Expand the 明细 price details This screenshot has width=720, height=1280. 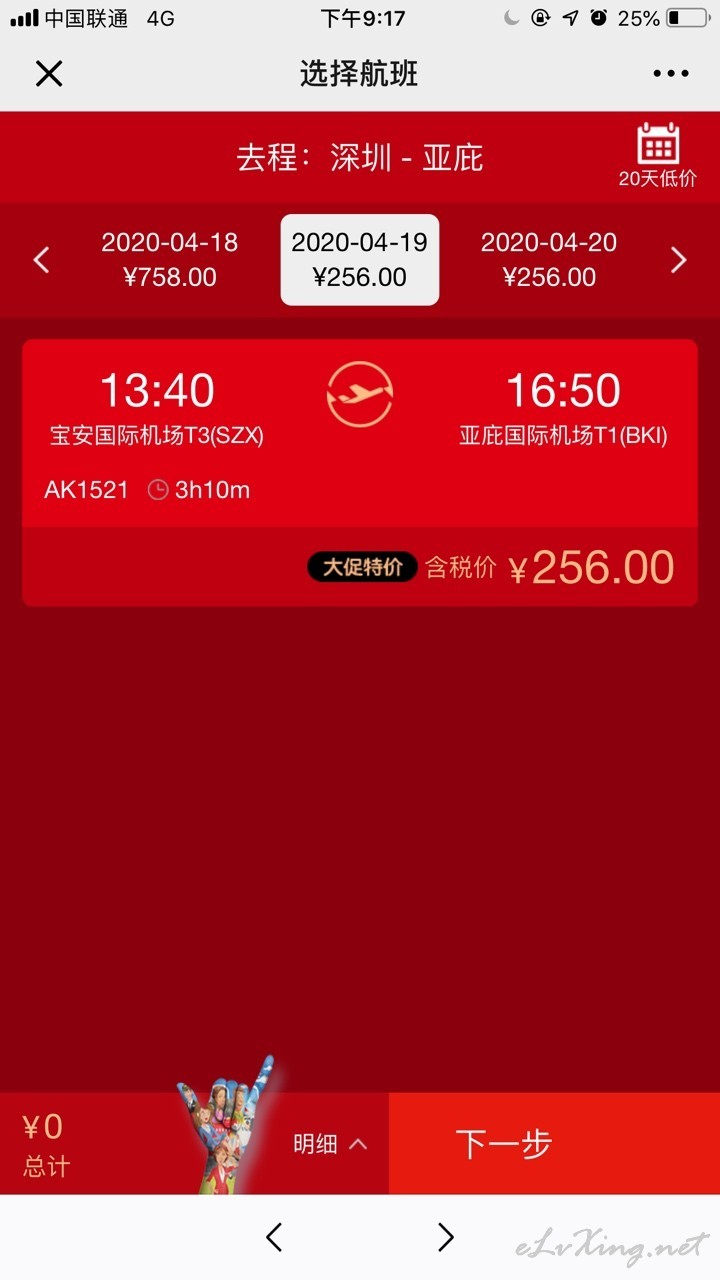click(330, 1144)
